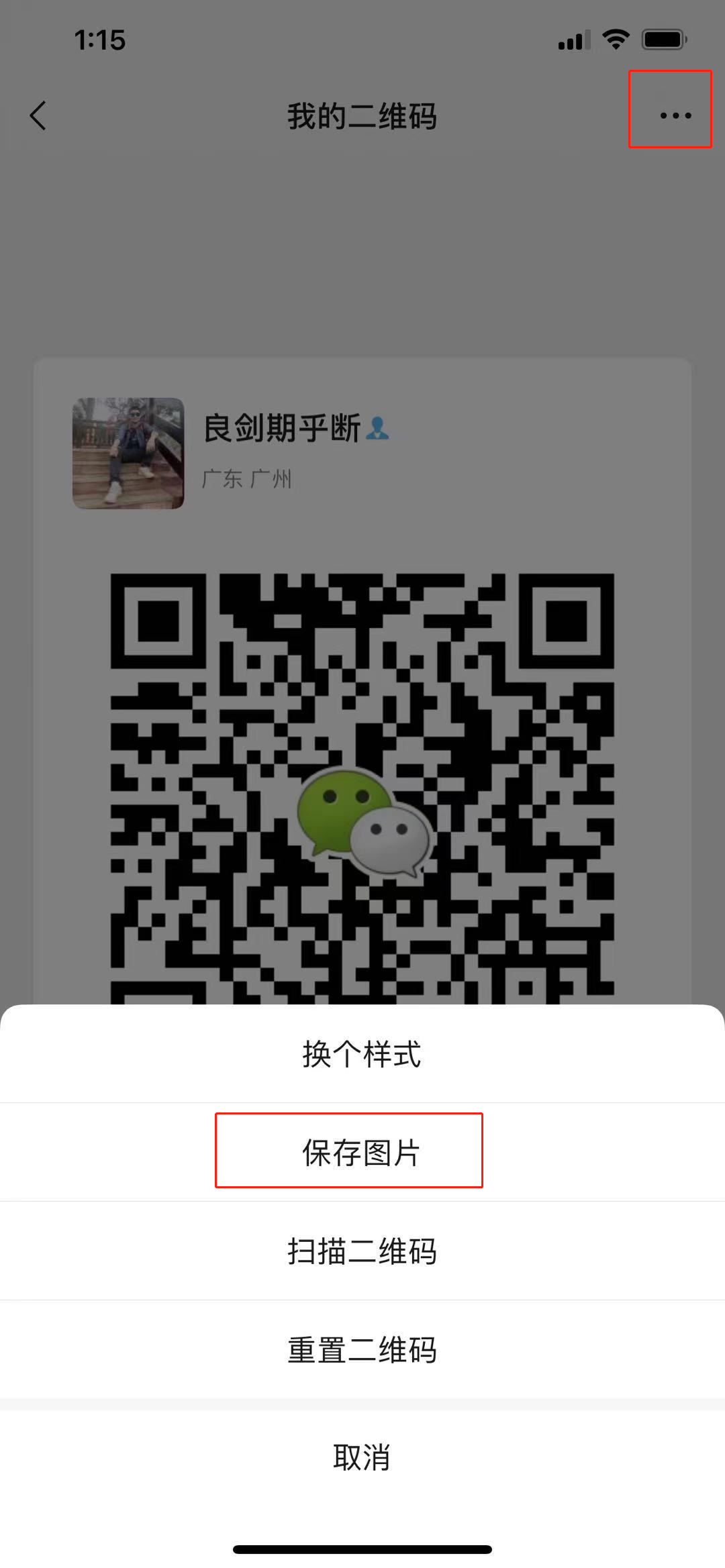Dismiss the action sheet with 取消

tap(362, 1457)
